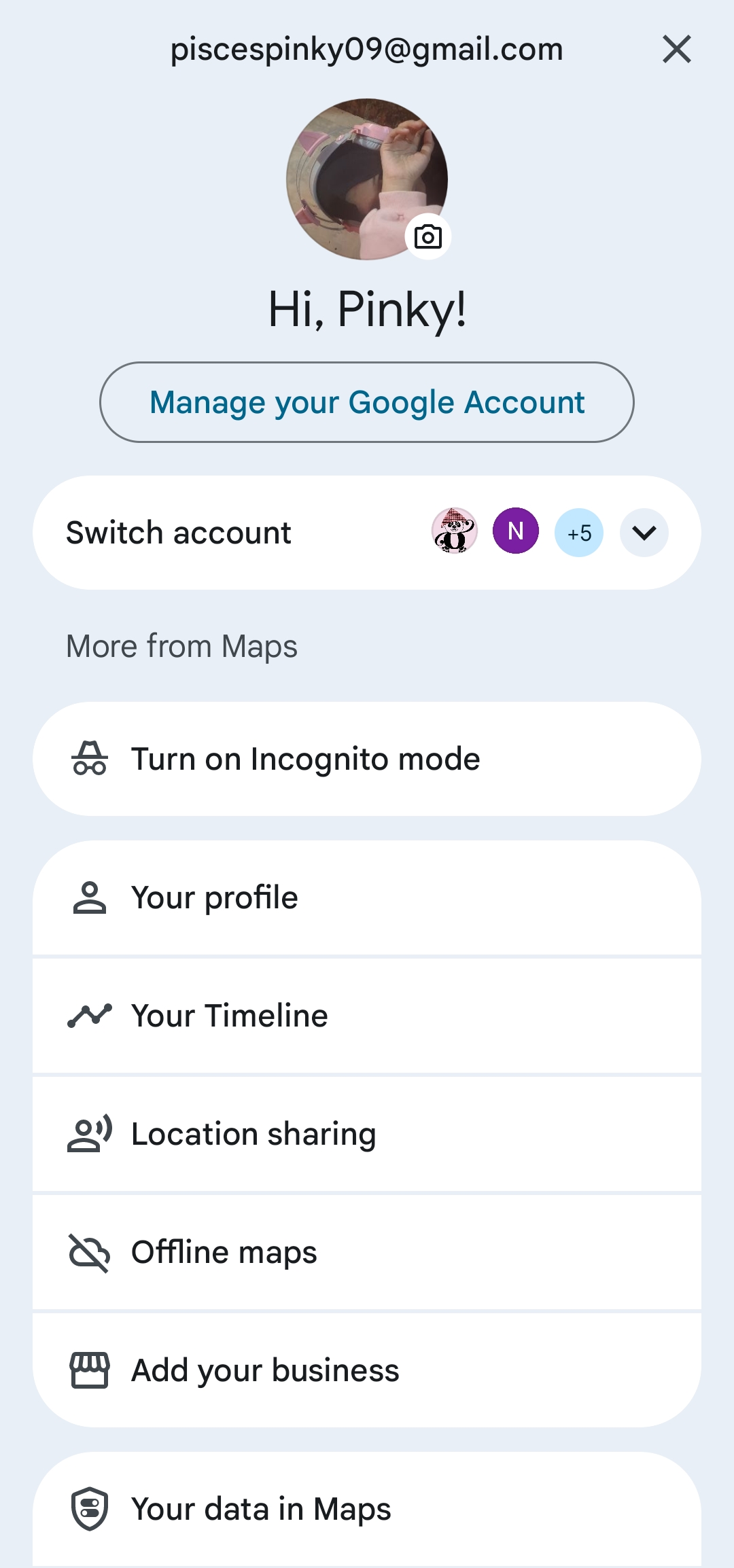The height and width of the screenshot is (1568, 734).
Task: Close the account panel
Action: pos(677,50)
